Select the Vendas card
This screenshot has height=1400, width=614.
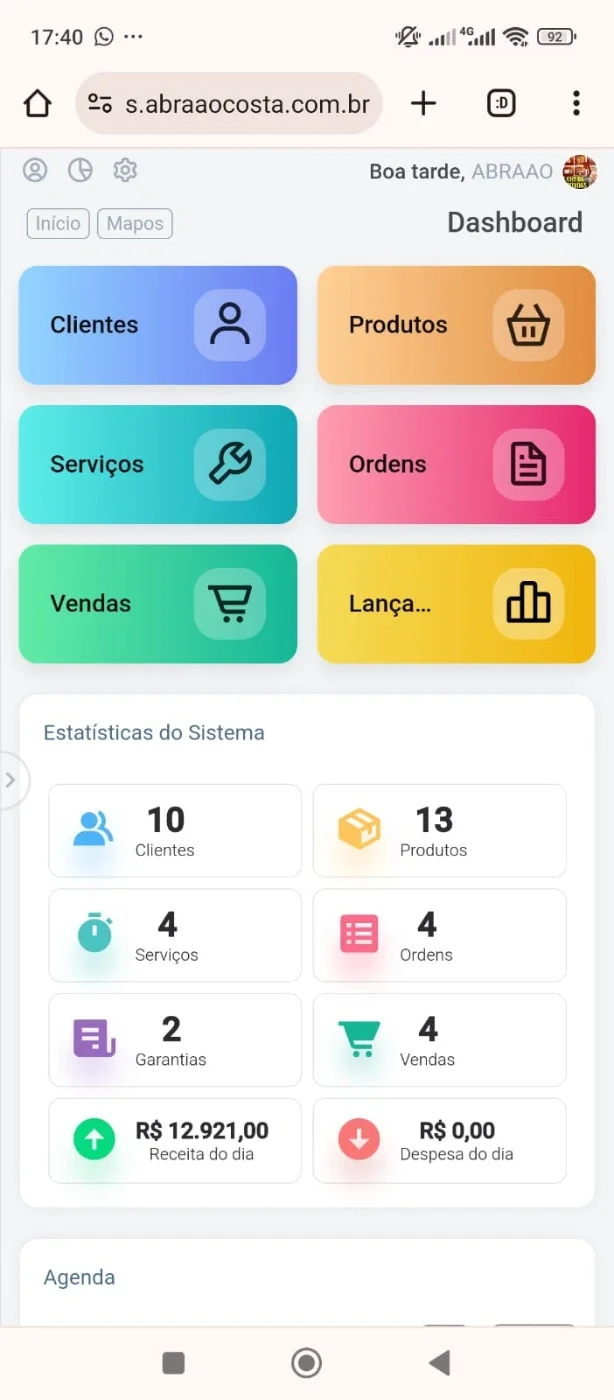(x=158, y=604)
